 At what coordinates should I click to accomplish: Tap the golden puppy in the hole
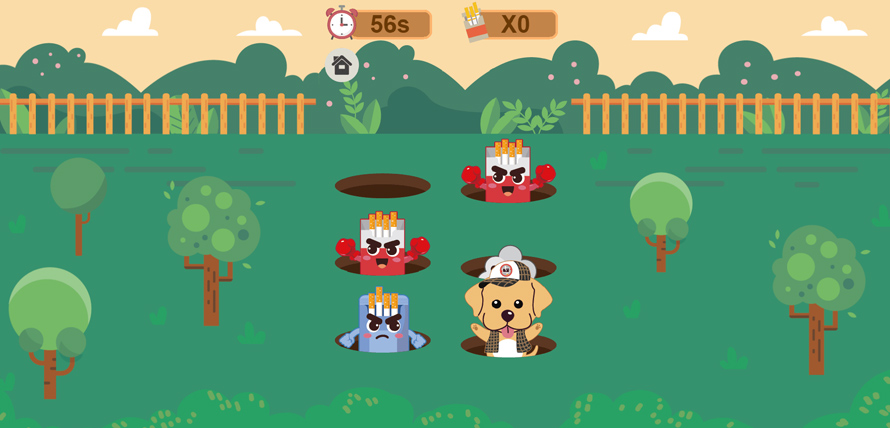coord(507,312)
